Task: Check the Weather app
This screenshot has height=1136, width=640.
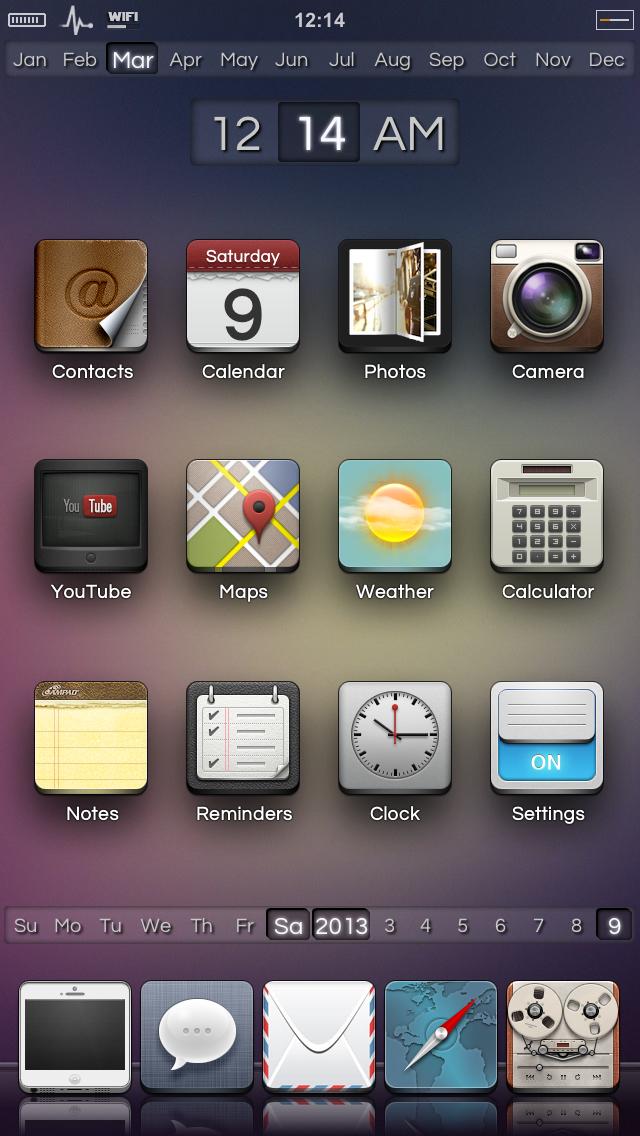Action: pos(395,515)
